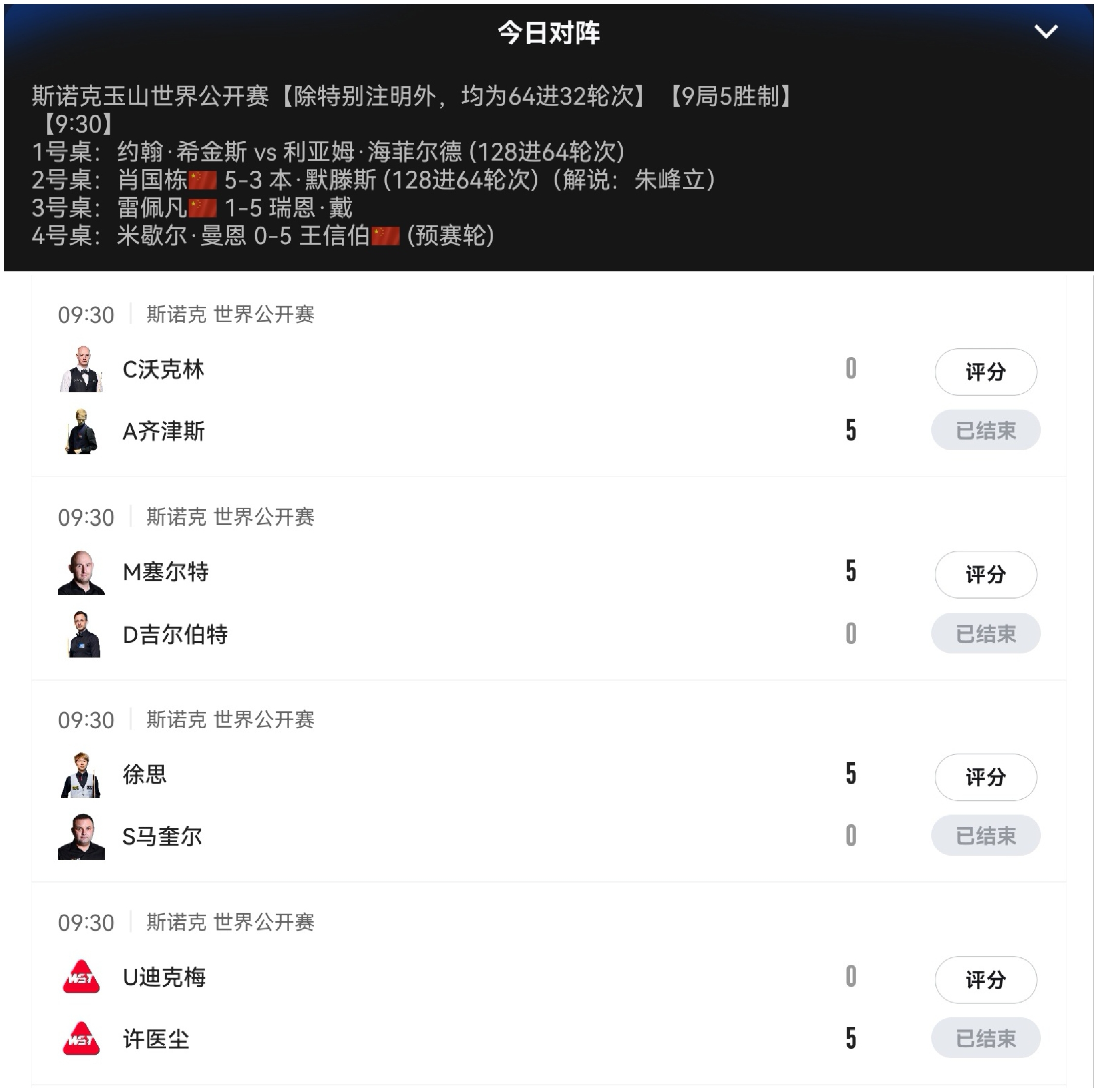
Task: Tap 已结束 on the U迪克梅 match
Action: coord(985,1038)
